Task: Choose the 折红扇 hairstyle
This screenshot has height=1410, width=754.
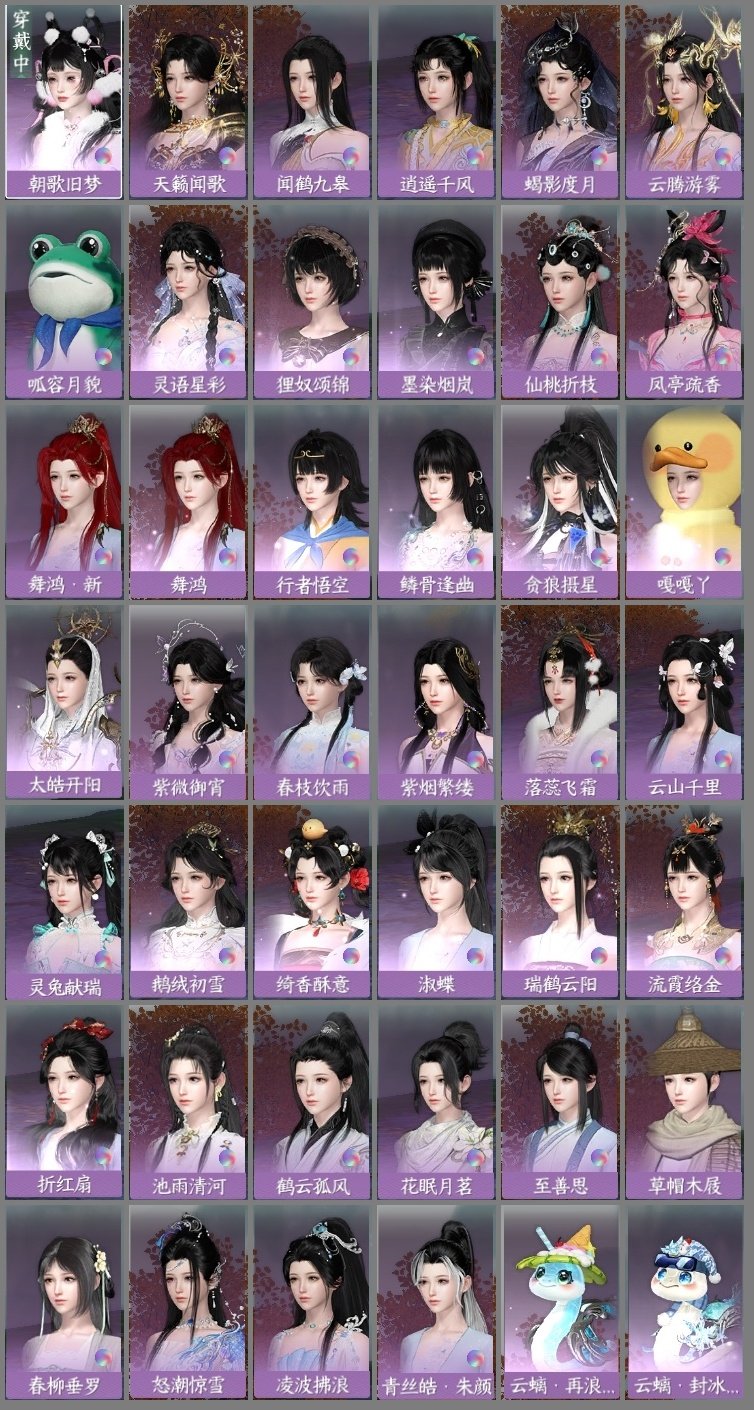Action: click(x=65, y=1100)
